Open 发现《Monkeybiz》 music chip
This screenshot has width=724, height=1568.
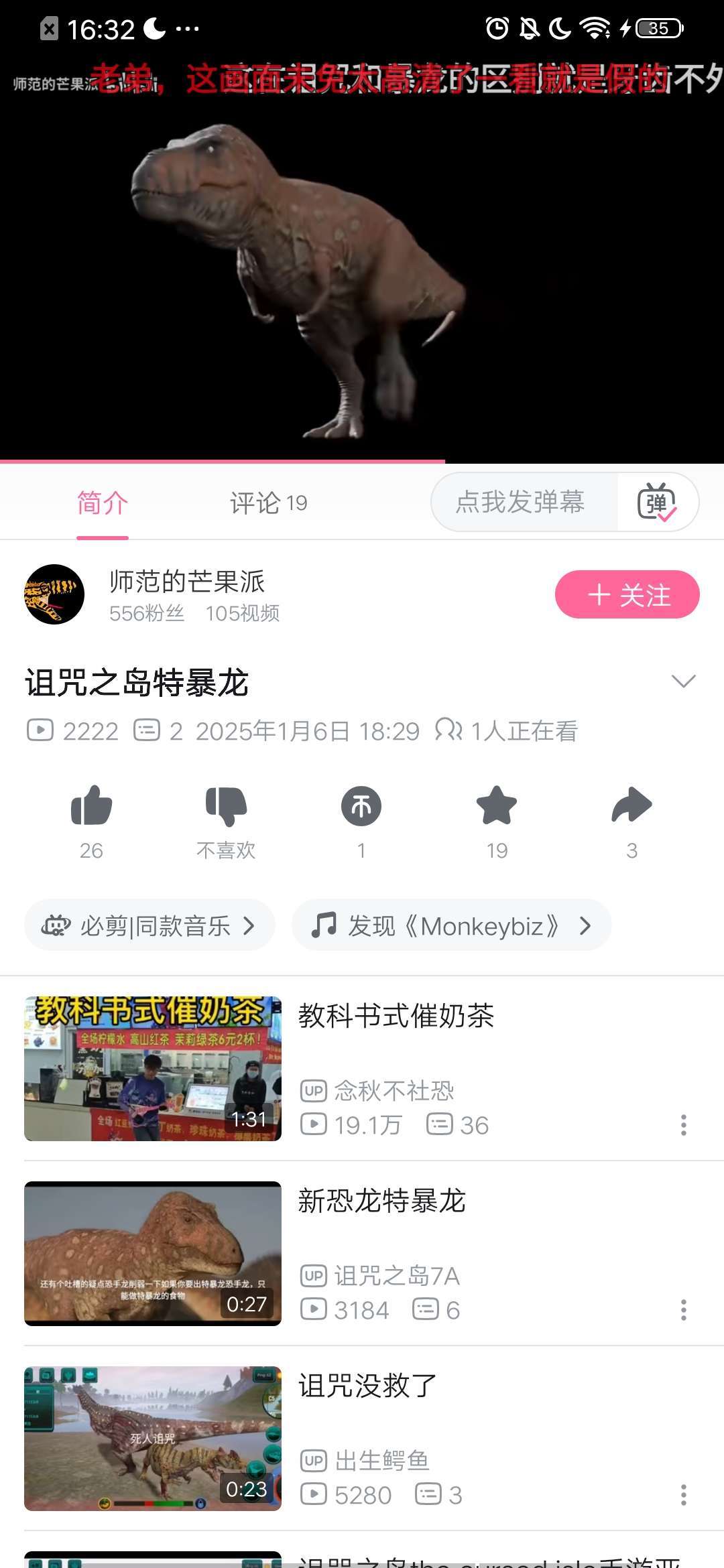(x=451, y=925)
